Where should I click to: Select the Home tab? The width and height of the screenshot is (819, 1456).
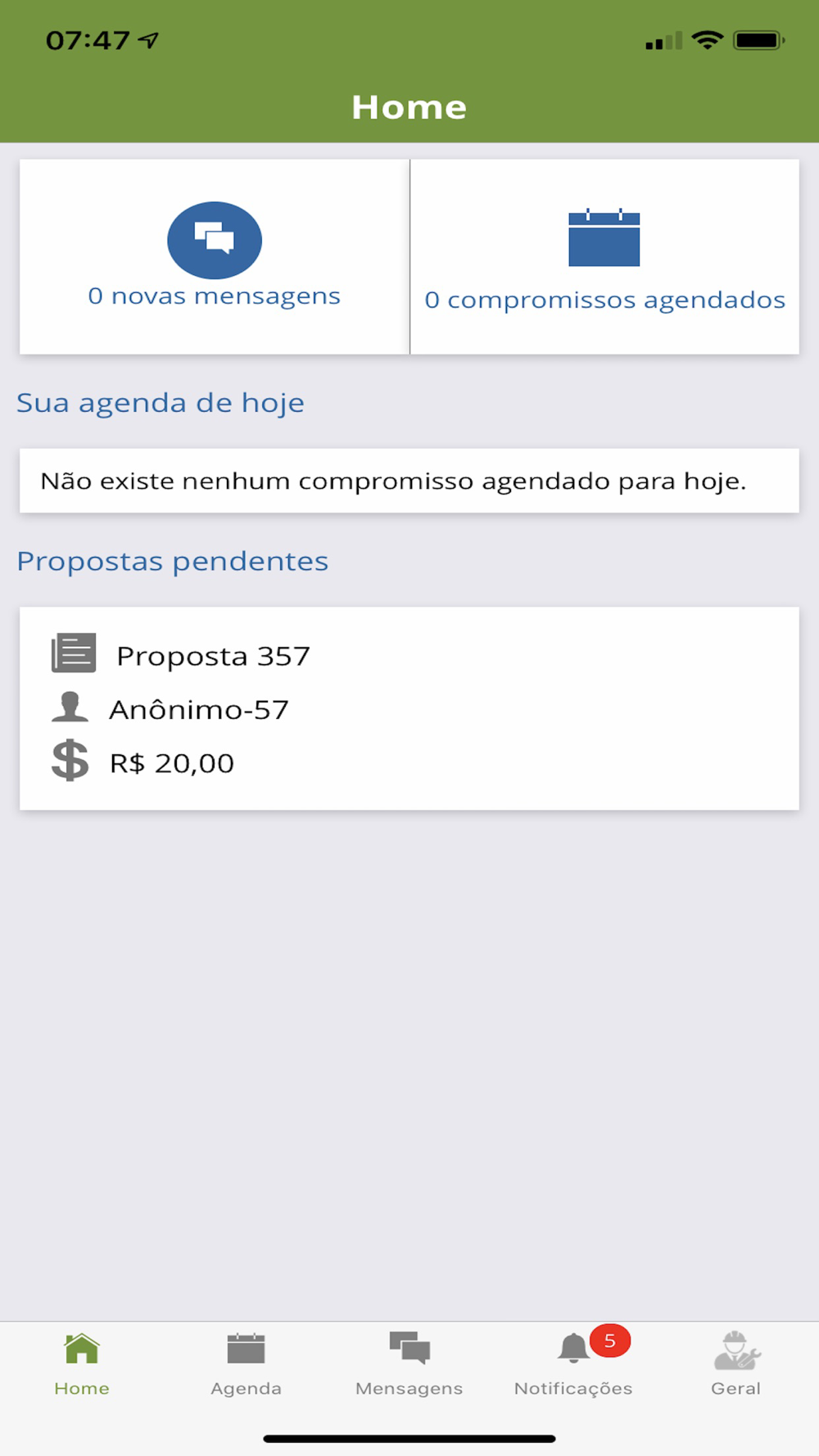click(x=82, y=1365)
